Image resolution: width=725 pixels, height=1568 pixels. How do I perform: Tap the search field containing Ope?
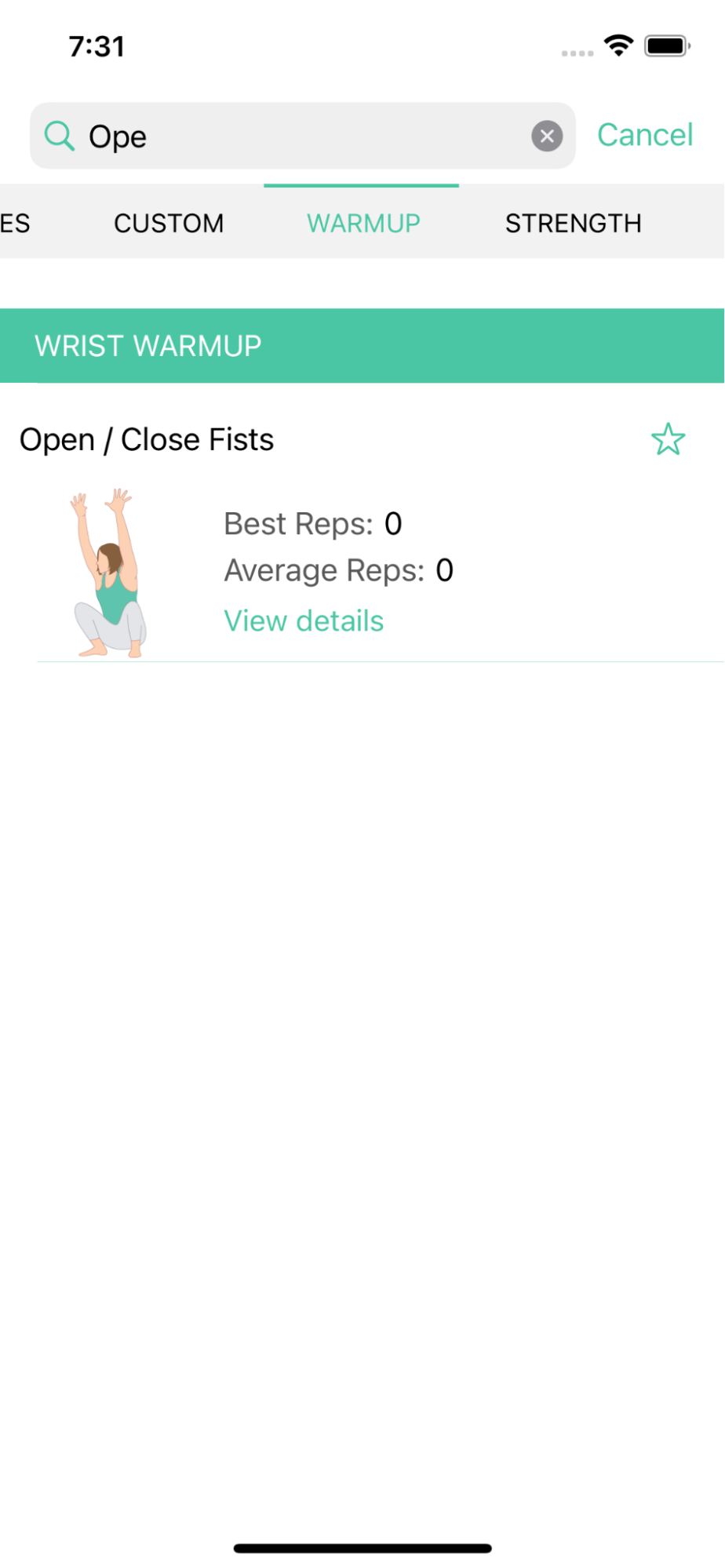(x=298, y=136)
